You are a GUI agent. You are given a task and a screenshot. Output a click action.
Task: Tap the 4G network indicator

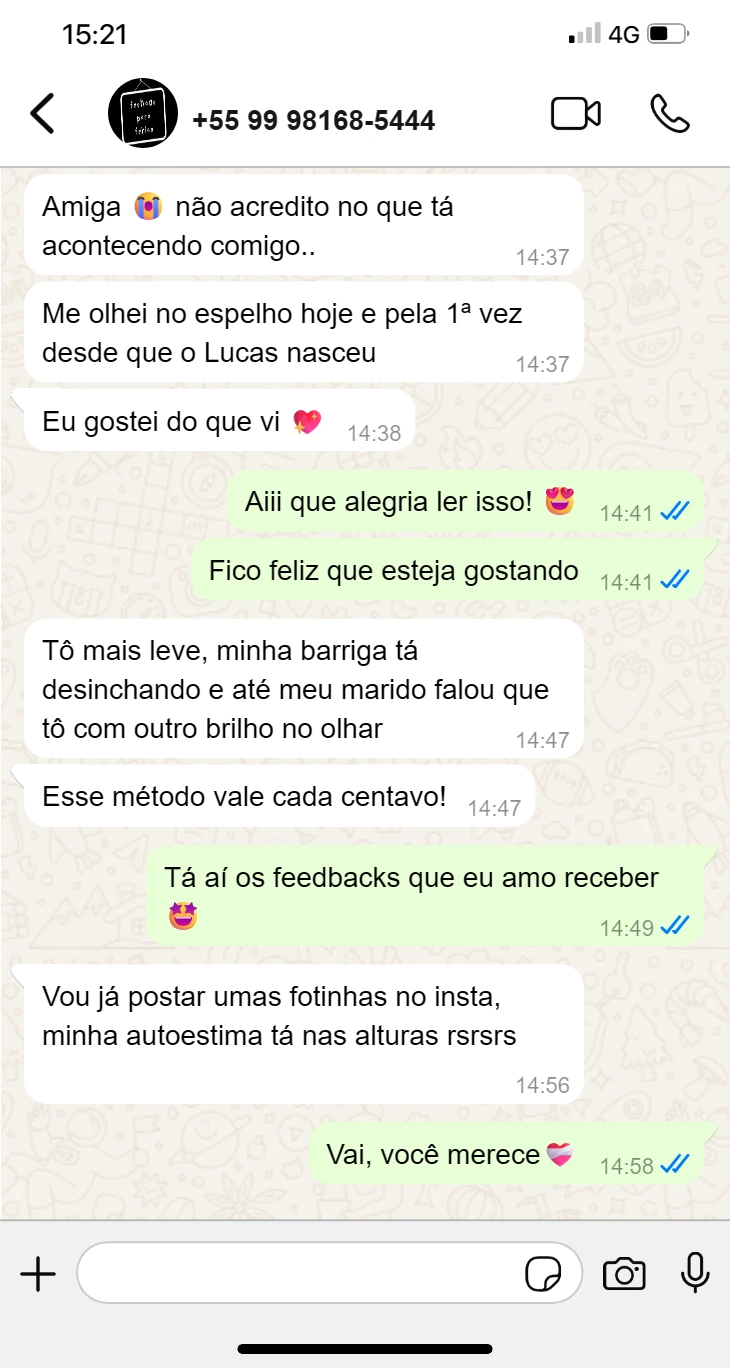[x=622, y=31]
